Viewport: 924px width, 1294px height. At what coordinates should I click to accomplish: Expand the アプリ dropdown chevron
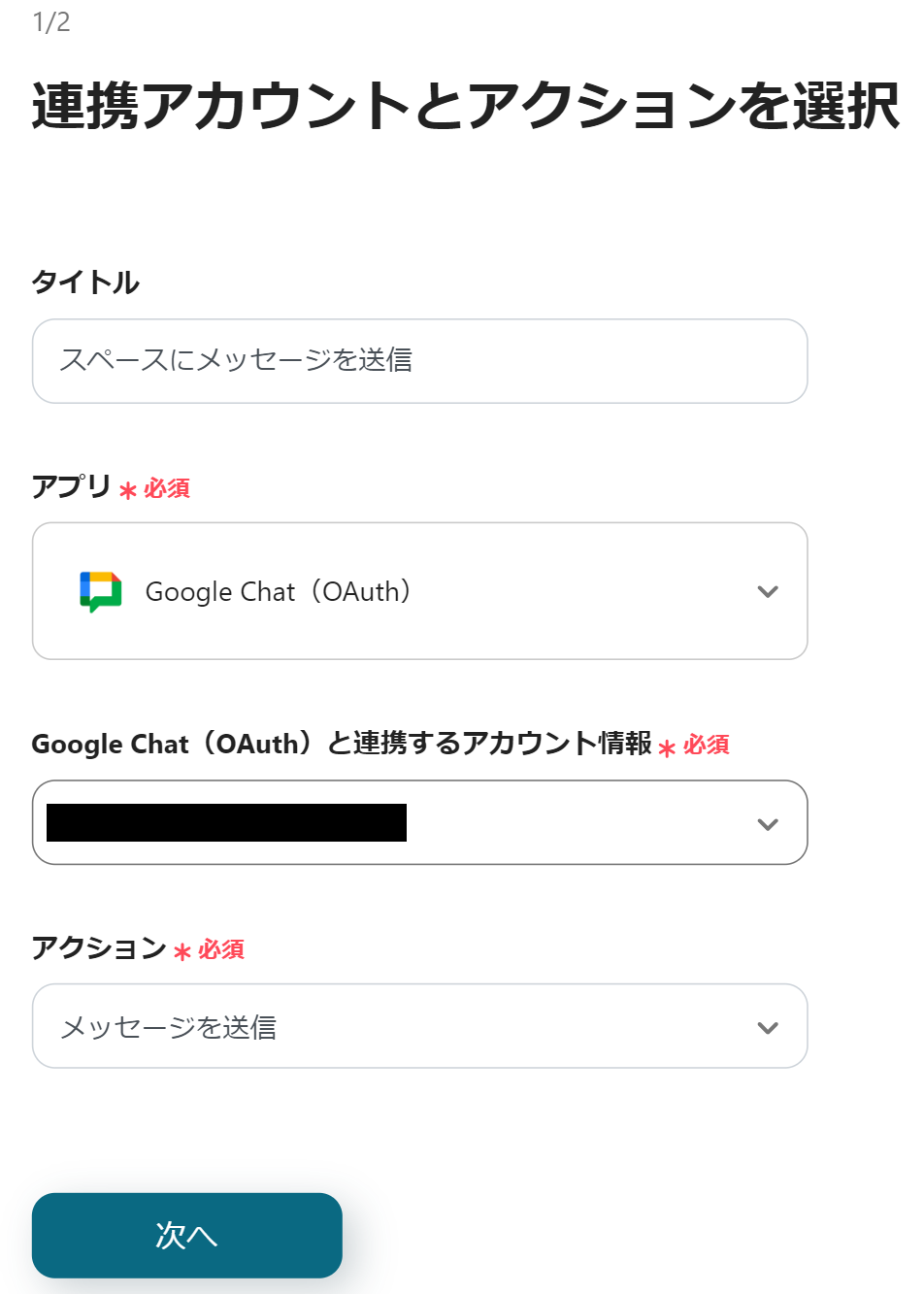768,590
